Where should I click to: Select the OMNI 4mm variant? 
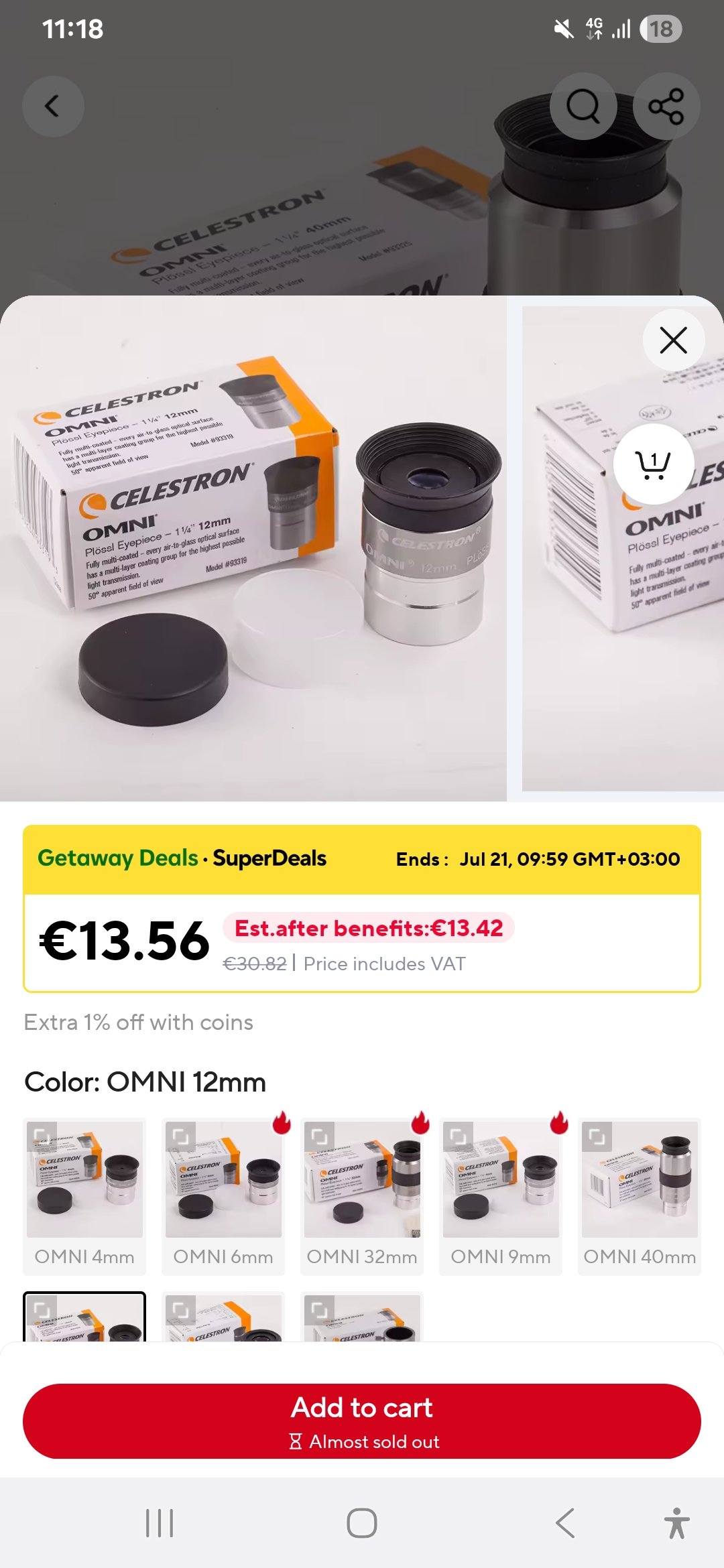pos(84,1197)
